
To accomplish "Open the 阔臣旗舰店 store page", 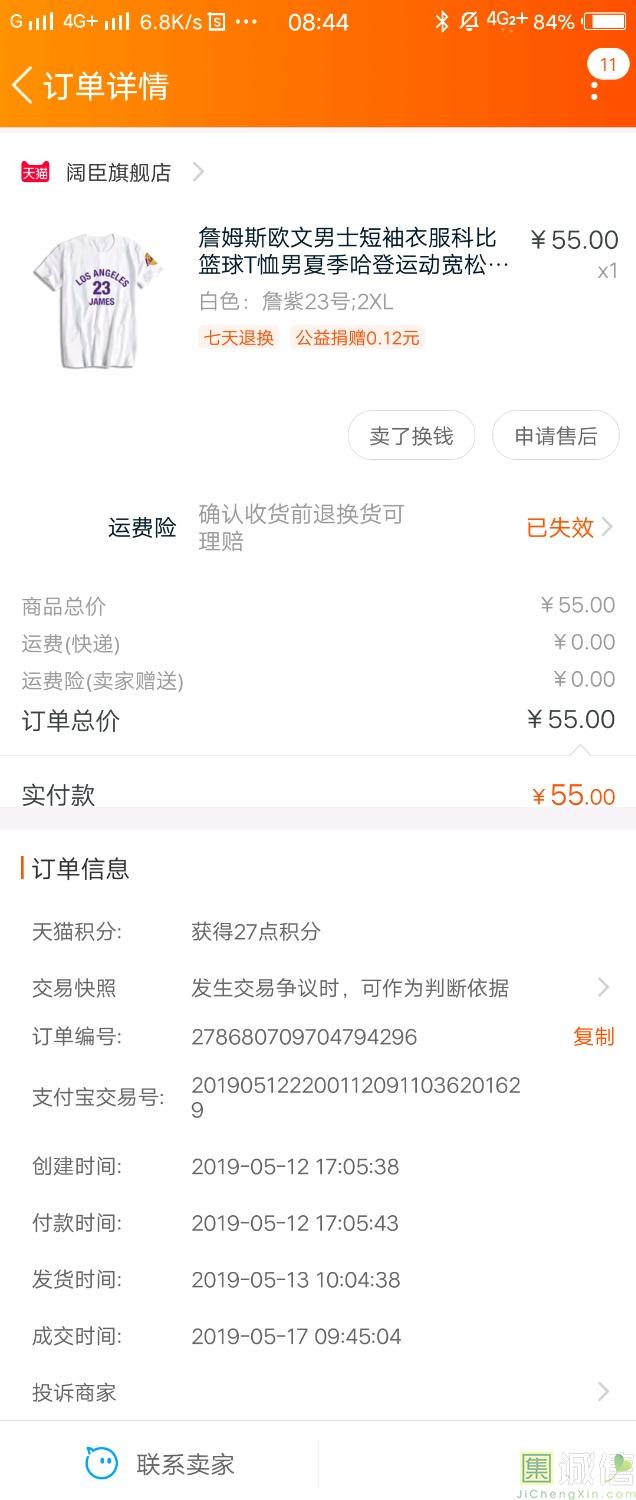I will pos(118,173).
